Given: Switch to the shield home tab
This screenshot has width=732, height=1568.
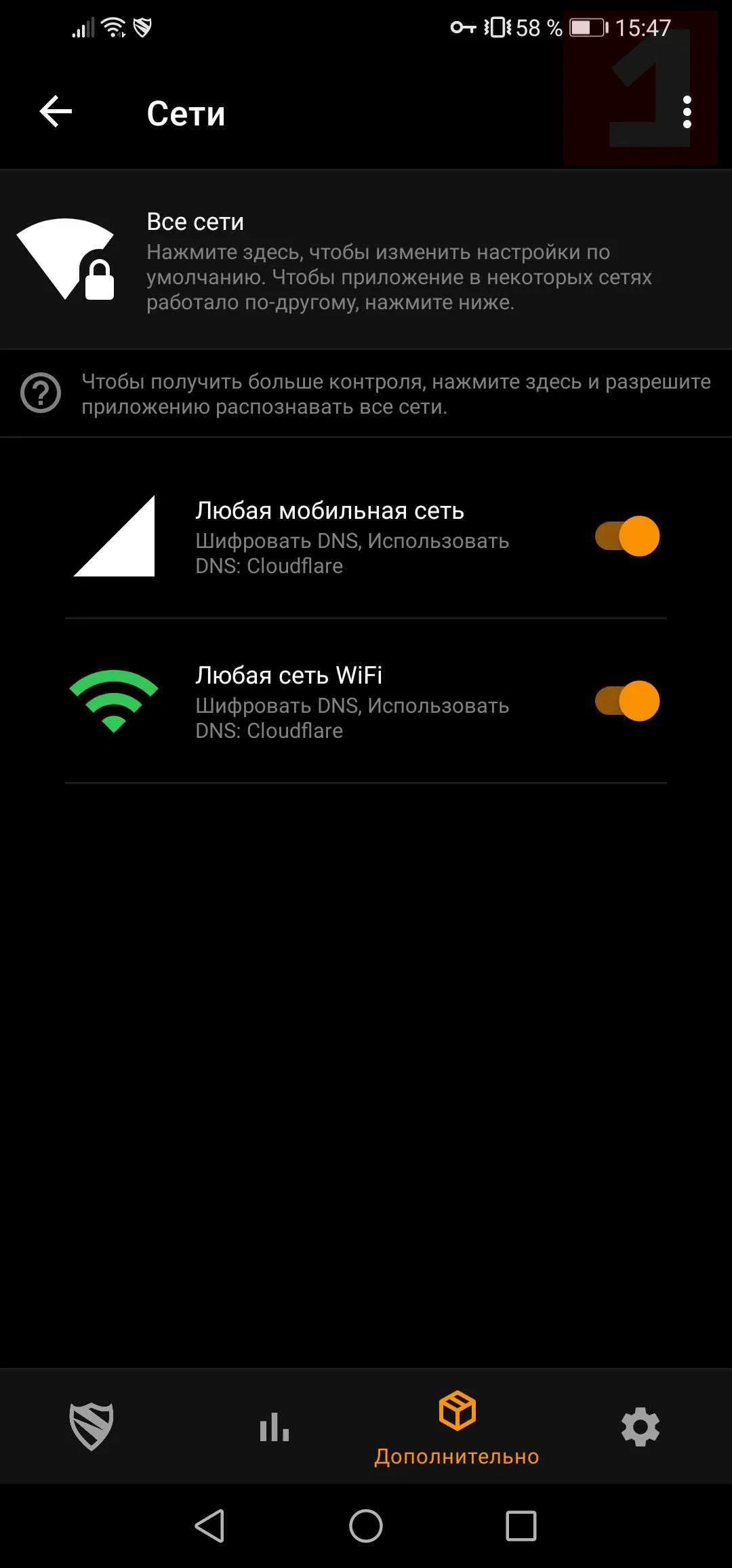Looking at the screenshot, I should (x=91, y=1426).
